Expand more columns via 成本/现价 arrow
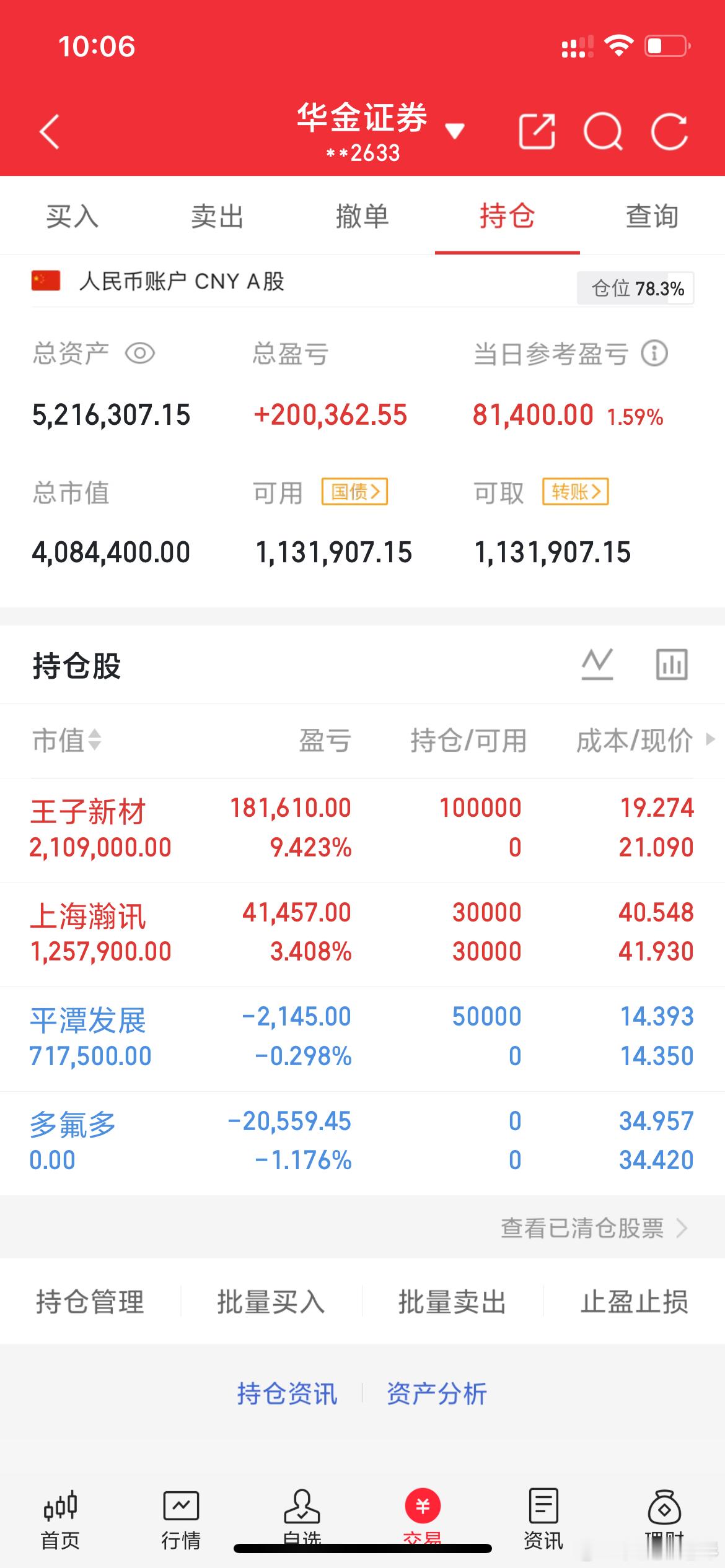The image size is (725, 1568). 710,741
